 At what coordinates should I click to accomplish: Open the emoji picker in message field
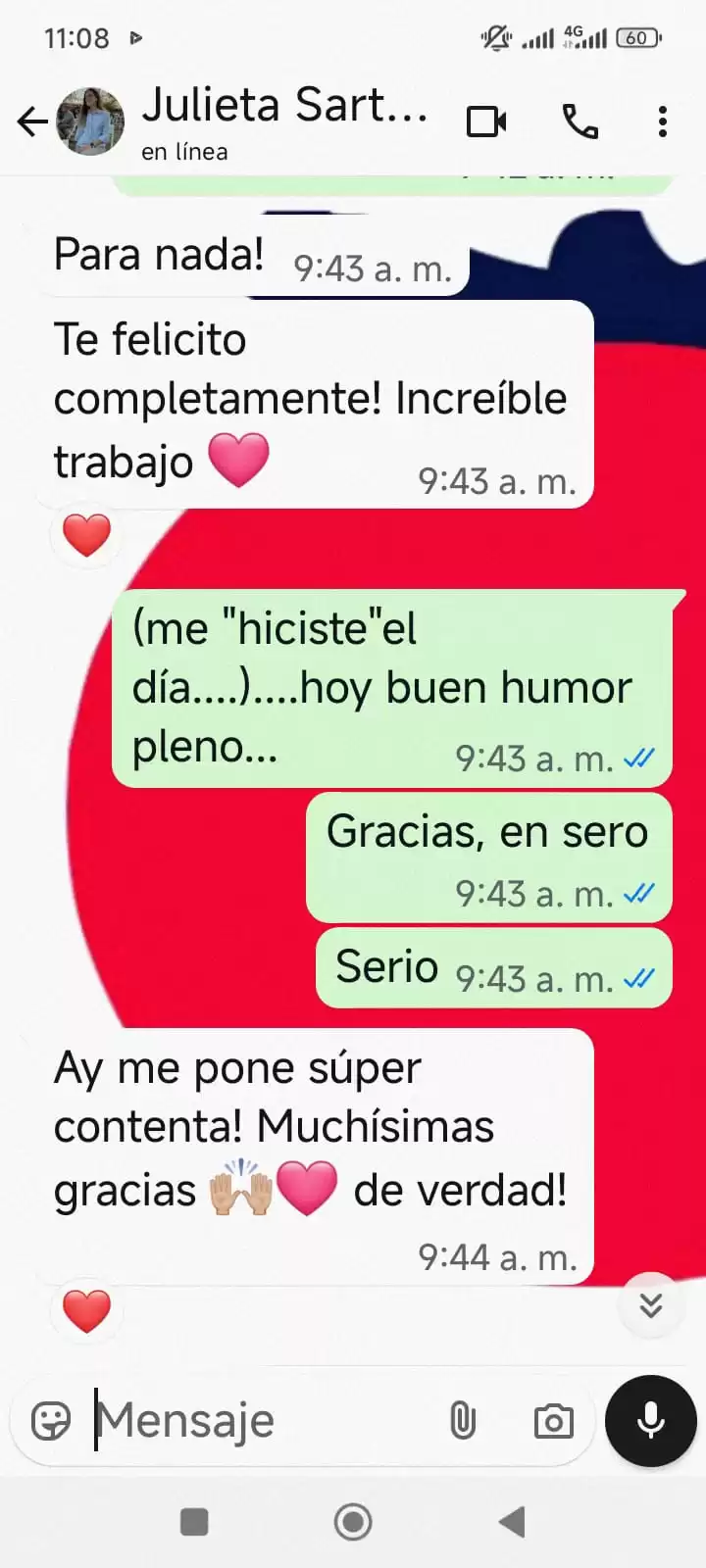point(50,1420)
